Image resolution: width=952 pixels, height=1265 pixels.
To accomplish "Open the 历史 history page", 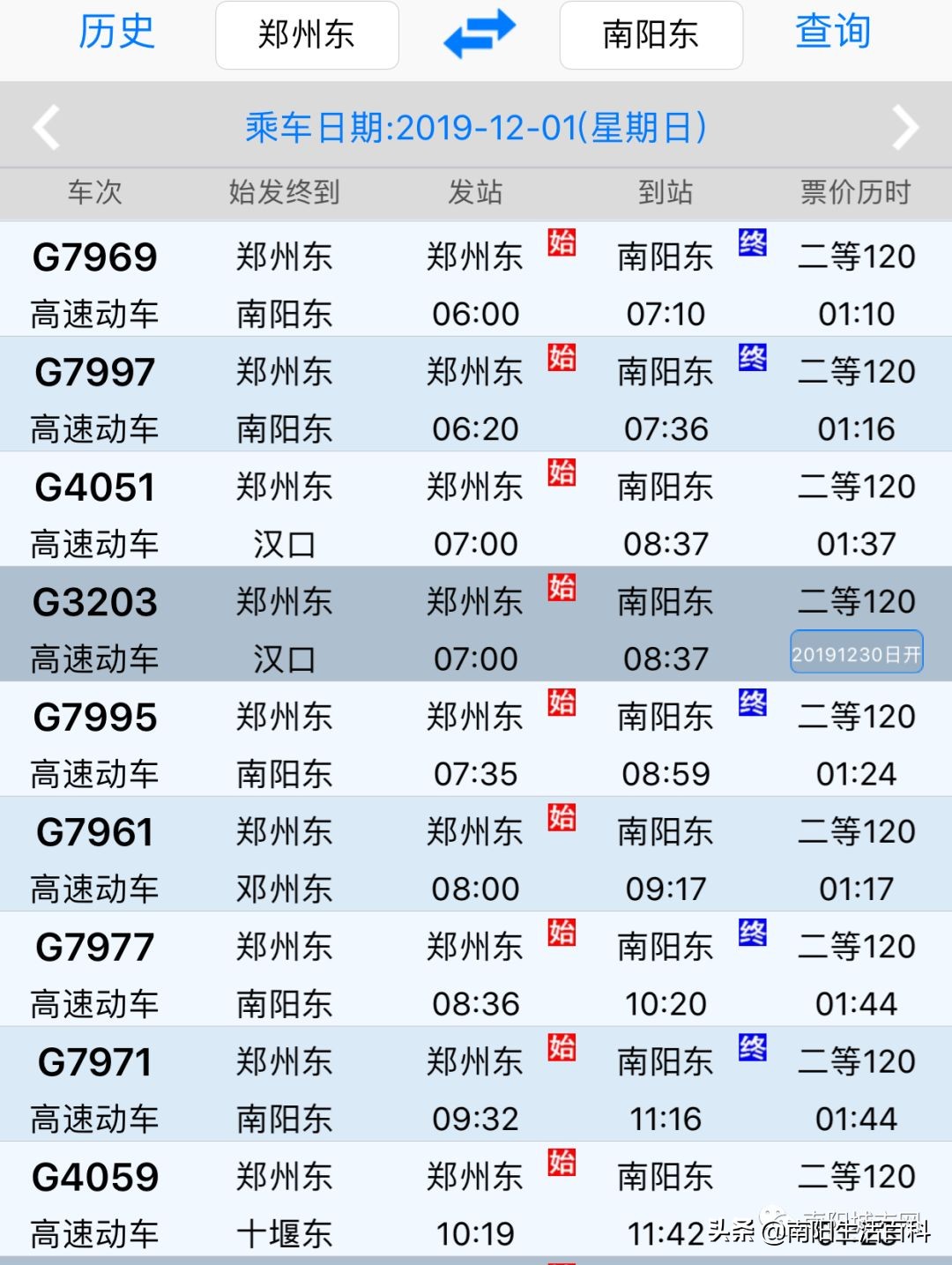I will tap(116, 33).
